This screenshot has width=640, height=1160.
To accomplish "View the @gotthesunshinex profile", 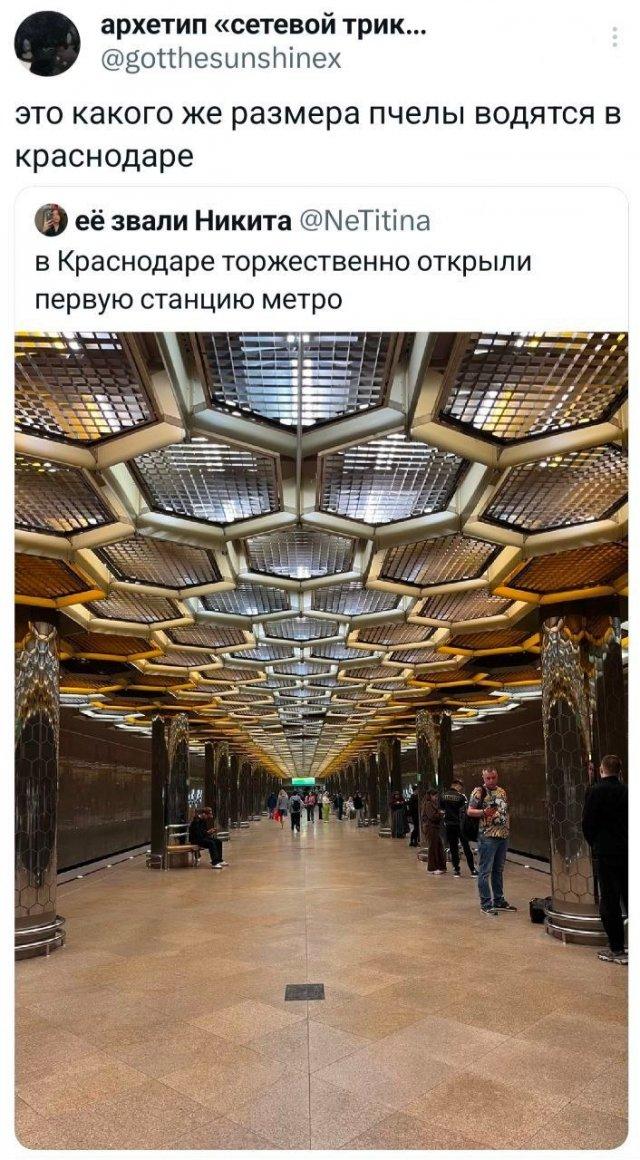I will (x=222, y=59).
